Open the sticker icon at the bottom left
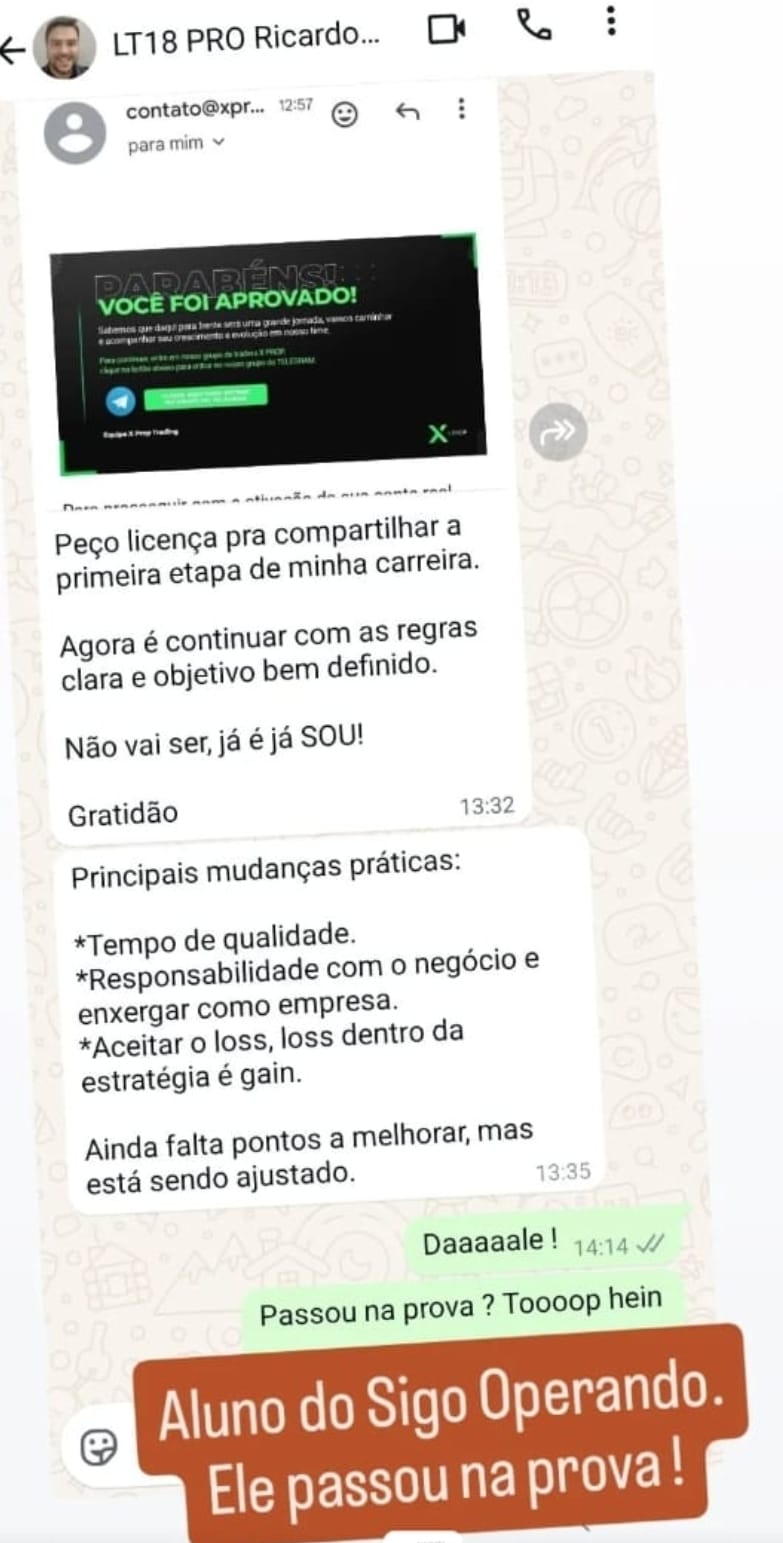This screenshot has height=1543, width=783. click(x=99, y=1446)
